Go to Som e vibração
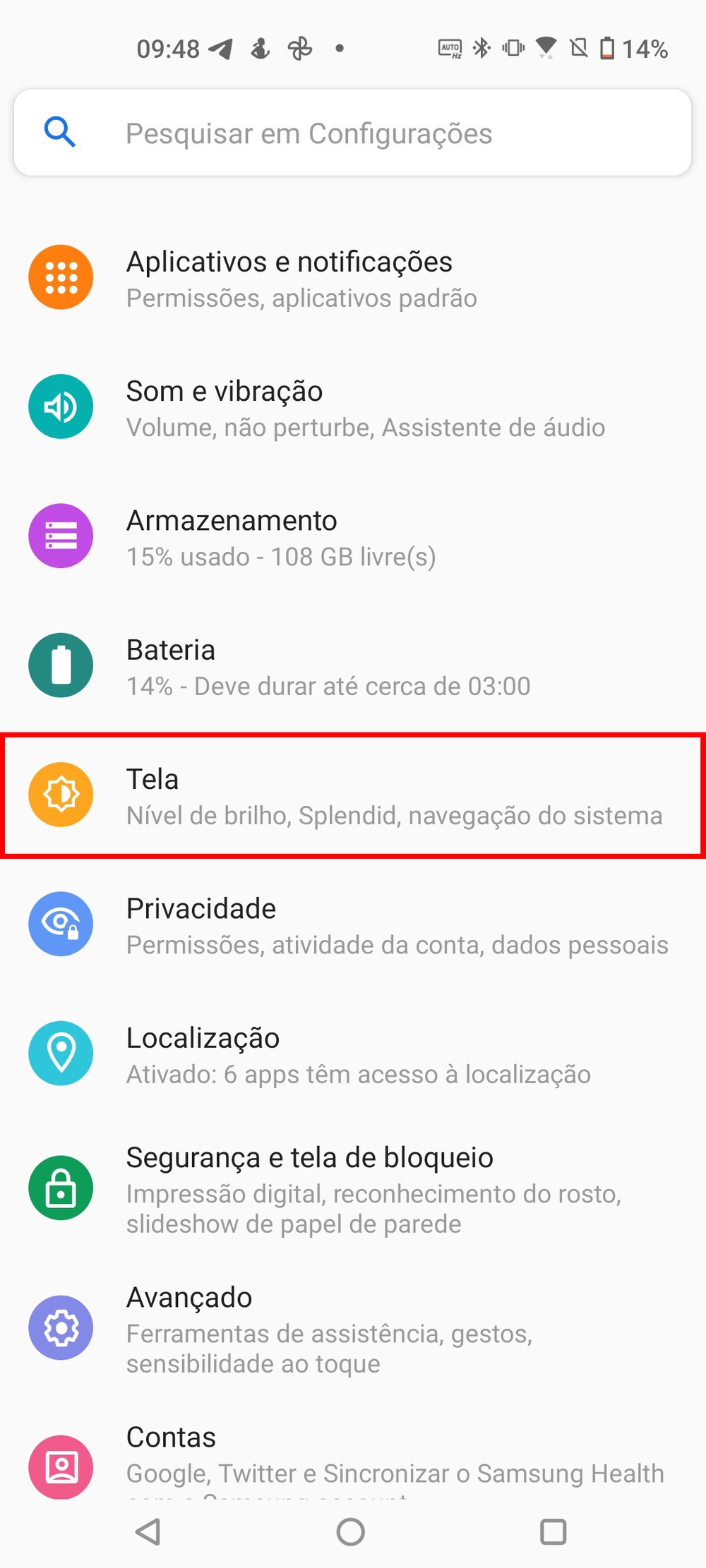This screenshot has height=1568, width=706. click(353, 408)
